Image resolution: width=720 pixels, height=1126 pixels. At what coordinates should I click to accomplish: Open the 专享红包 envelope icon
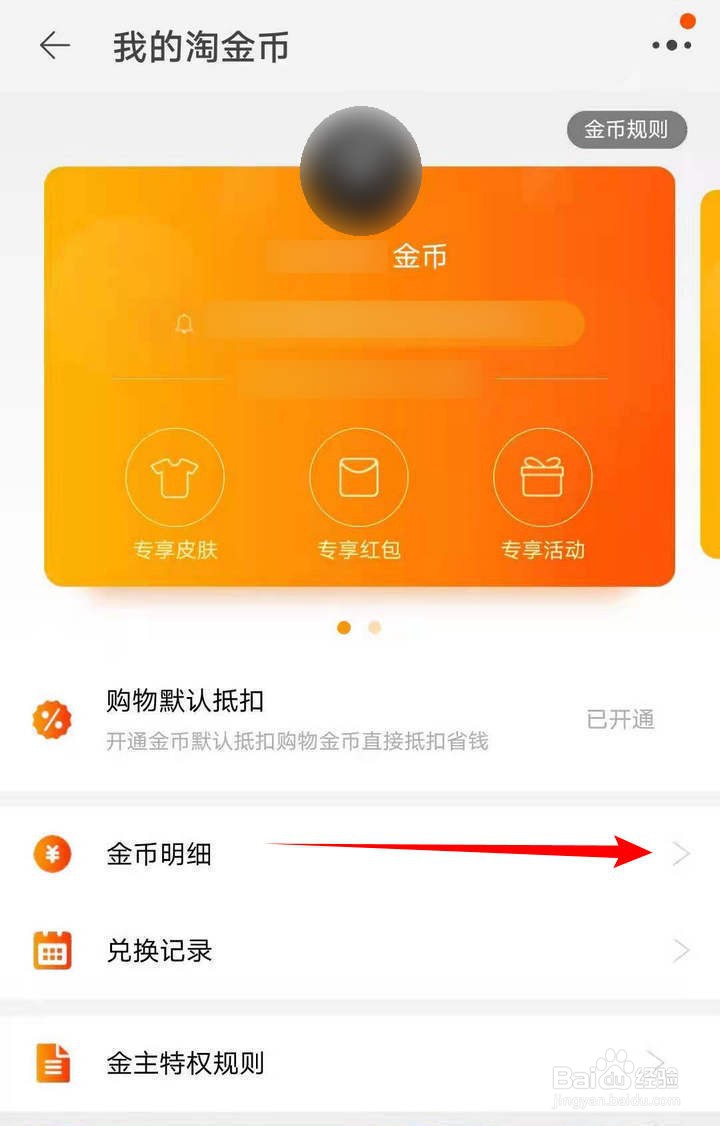(x=359, y=478)
